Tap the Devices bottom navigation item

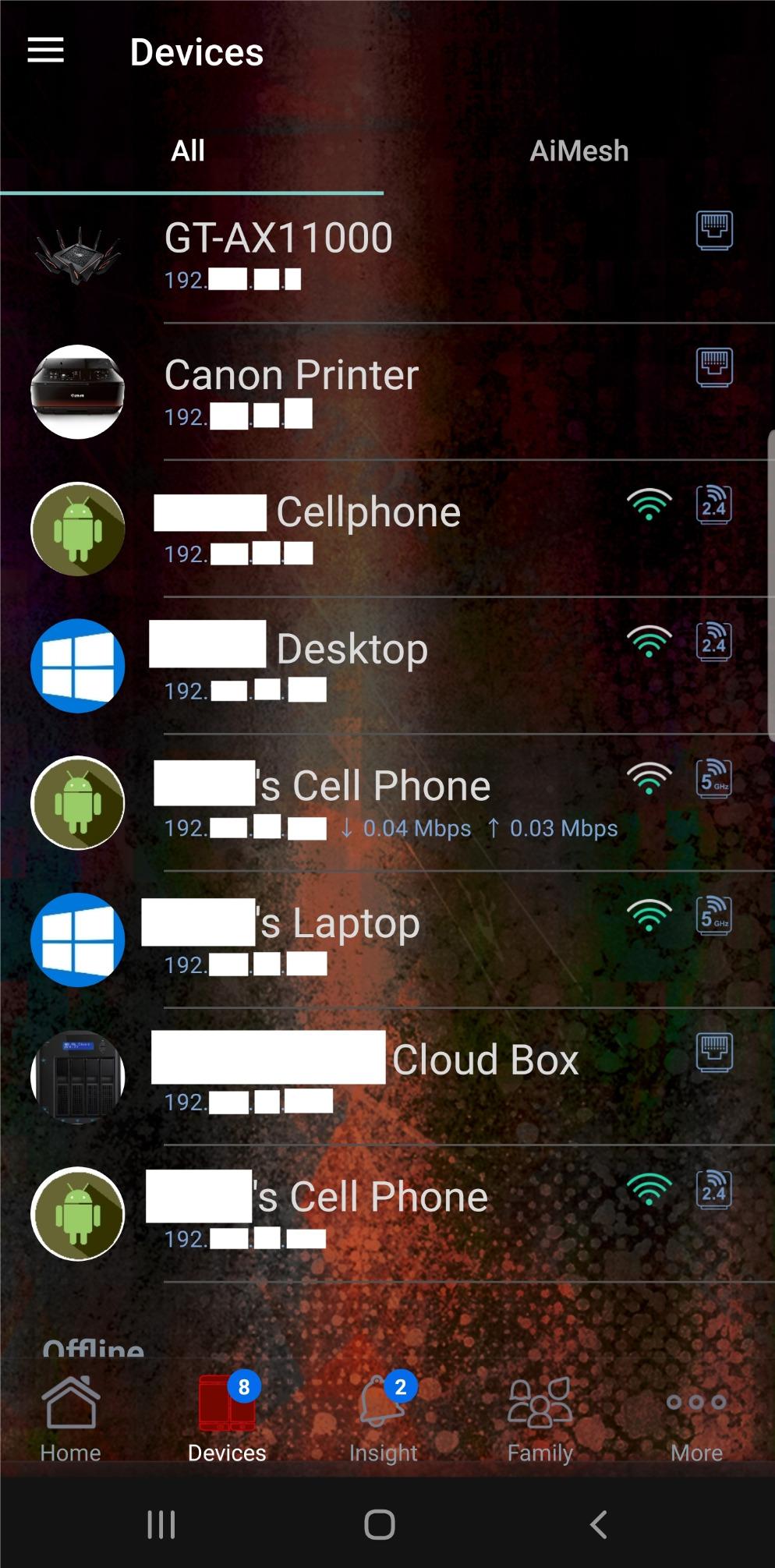[227, 1419]
